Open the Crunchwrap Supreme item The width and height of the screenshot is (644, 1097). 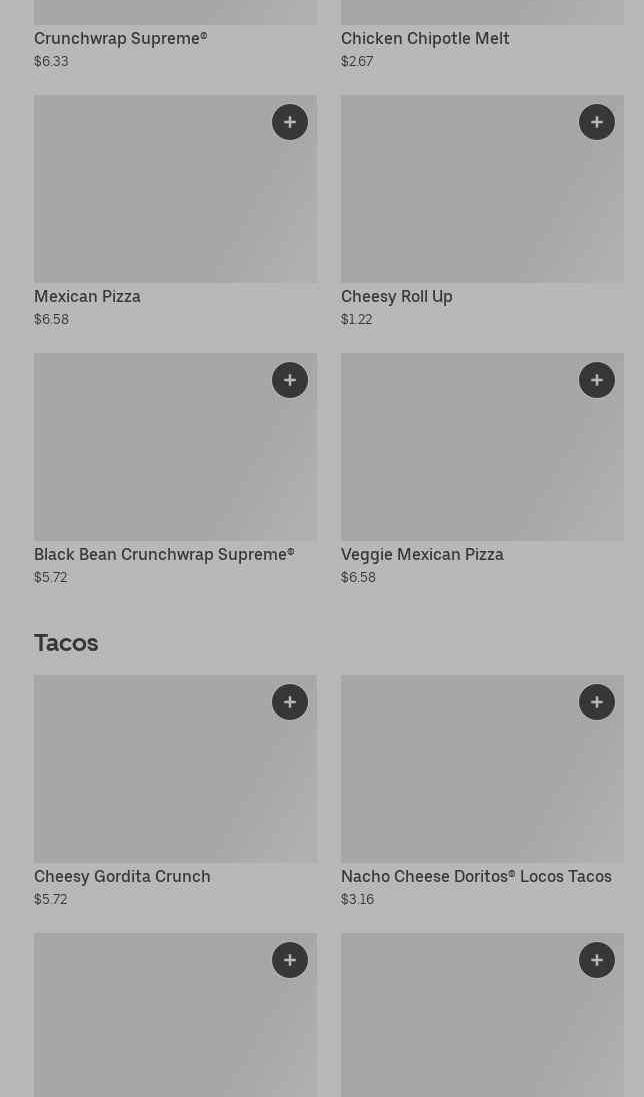pyautogui.click(x=121, y=38)
